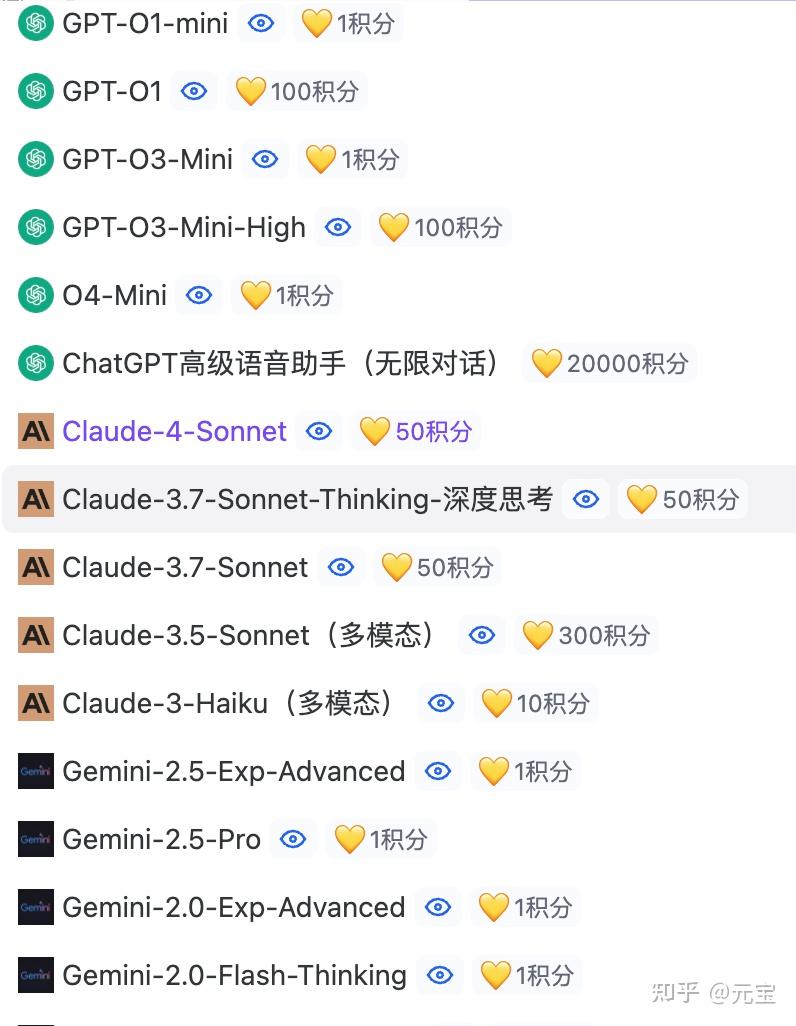Toggle the eye icon beside Gemini-2.0-Exp-Advanced

coord(438,907)
